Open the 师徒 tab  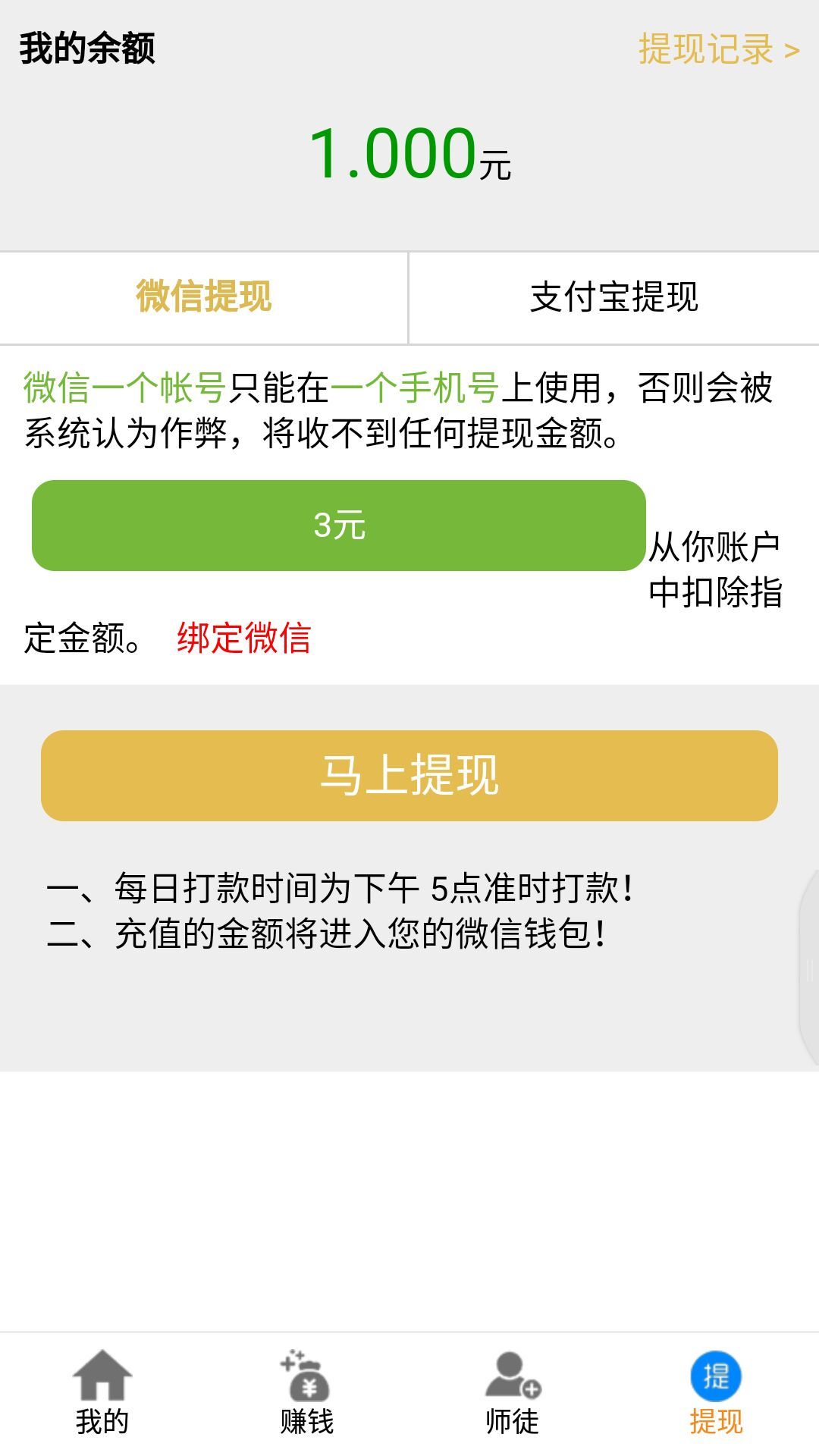coord(512,1392)
